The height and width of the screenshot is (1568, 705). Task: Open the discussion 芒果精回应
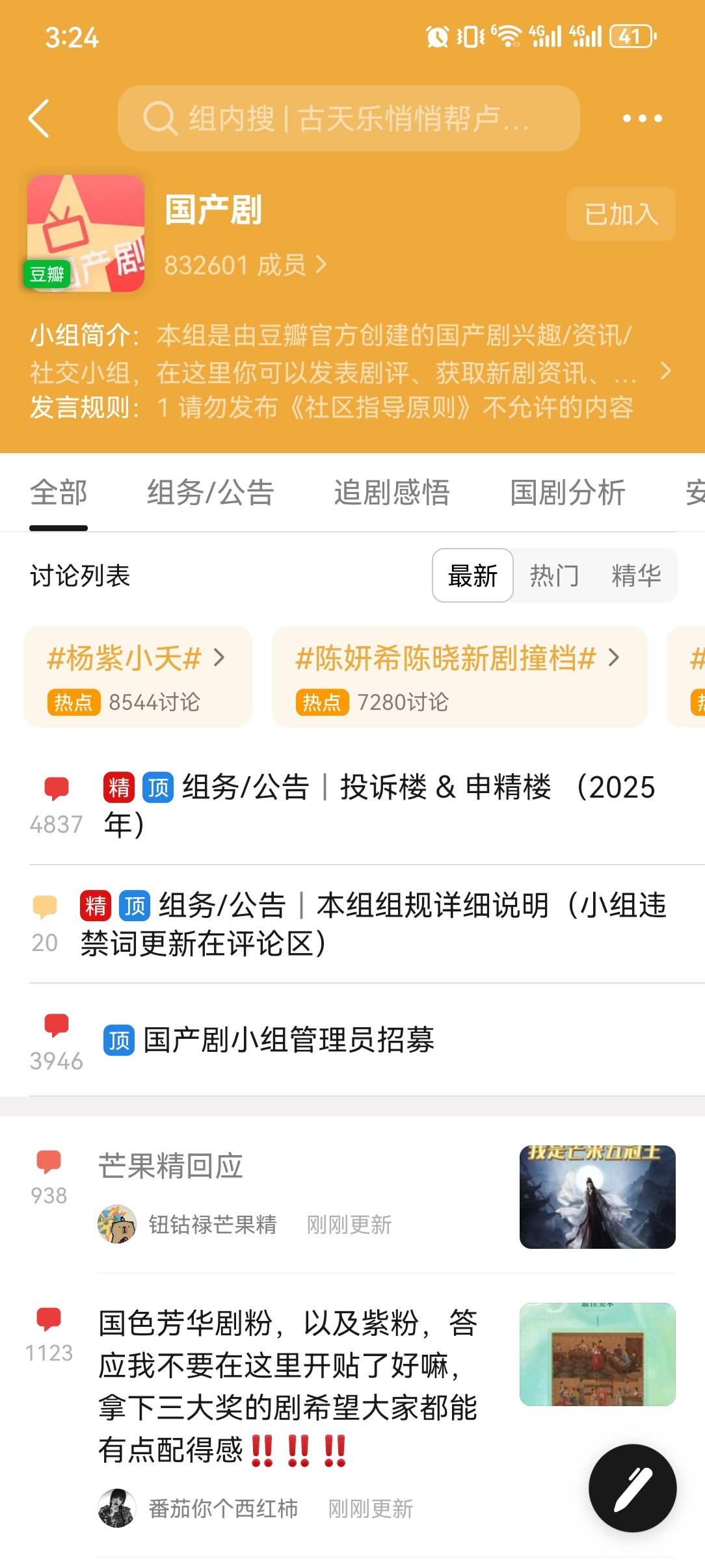[x=170, y=1166]
